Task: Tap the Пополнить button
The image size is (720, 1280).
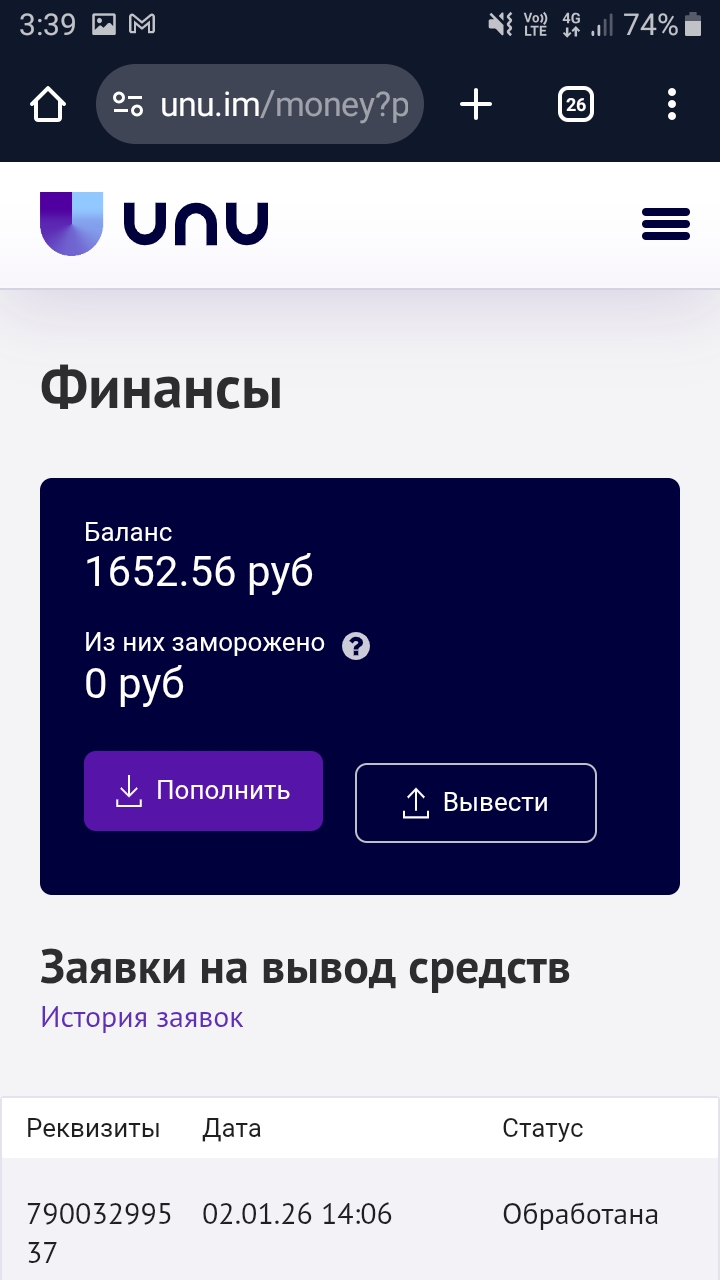Action: click(x=203, y=791)
